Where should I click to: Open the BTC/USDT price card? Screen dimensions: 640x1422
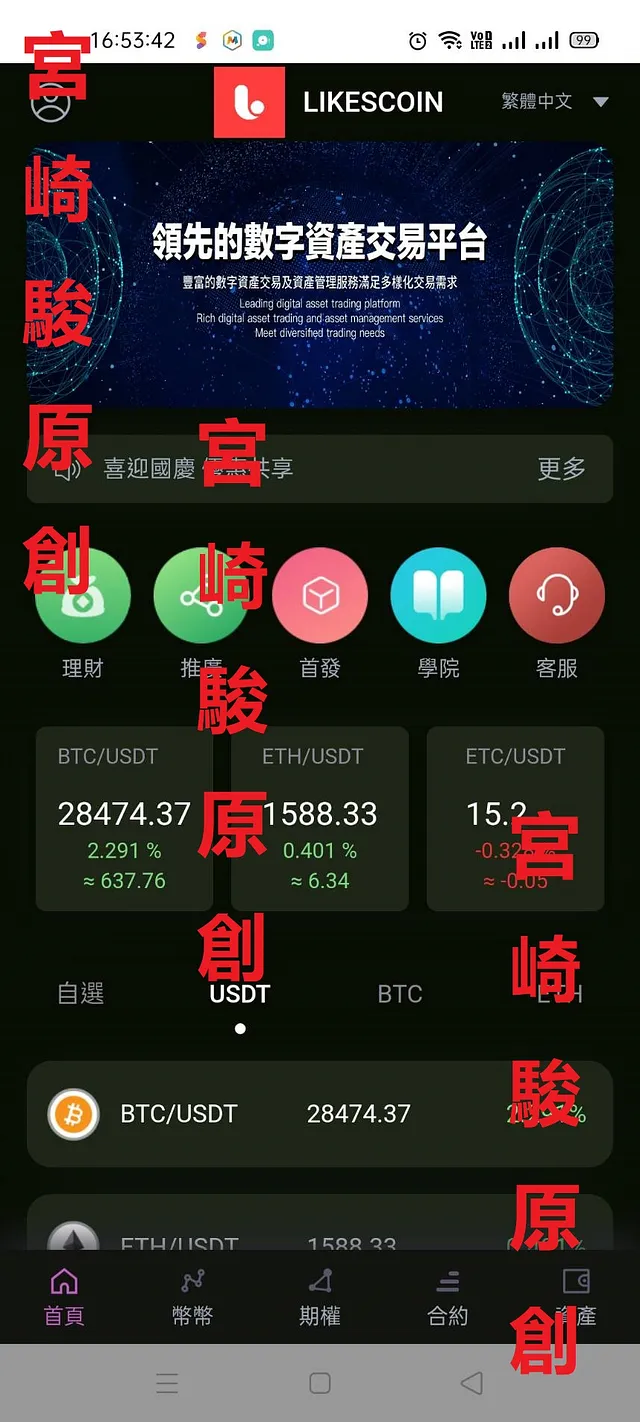tap(124, 818)
